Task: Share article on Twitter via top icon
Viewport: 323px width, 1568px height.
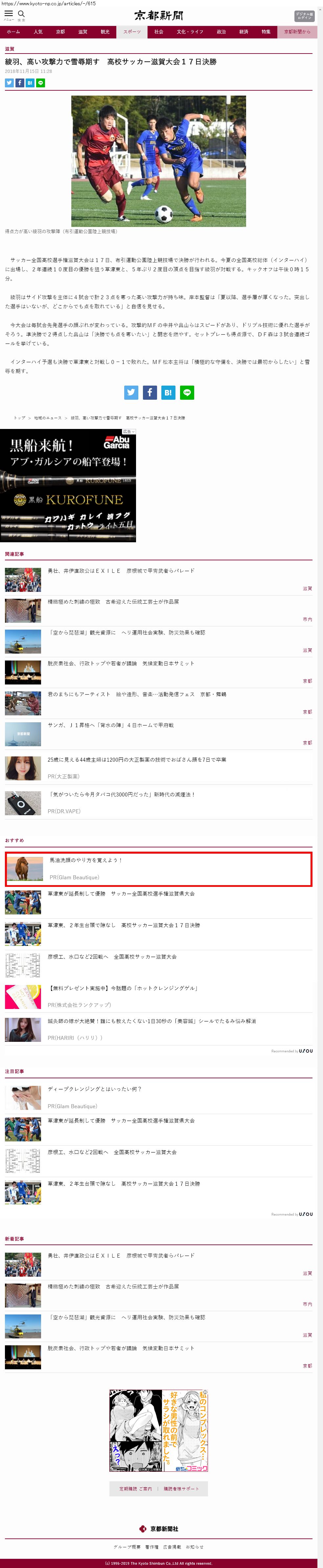Action: click(x=9, y=83)
